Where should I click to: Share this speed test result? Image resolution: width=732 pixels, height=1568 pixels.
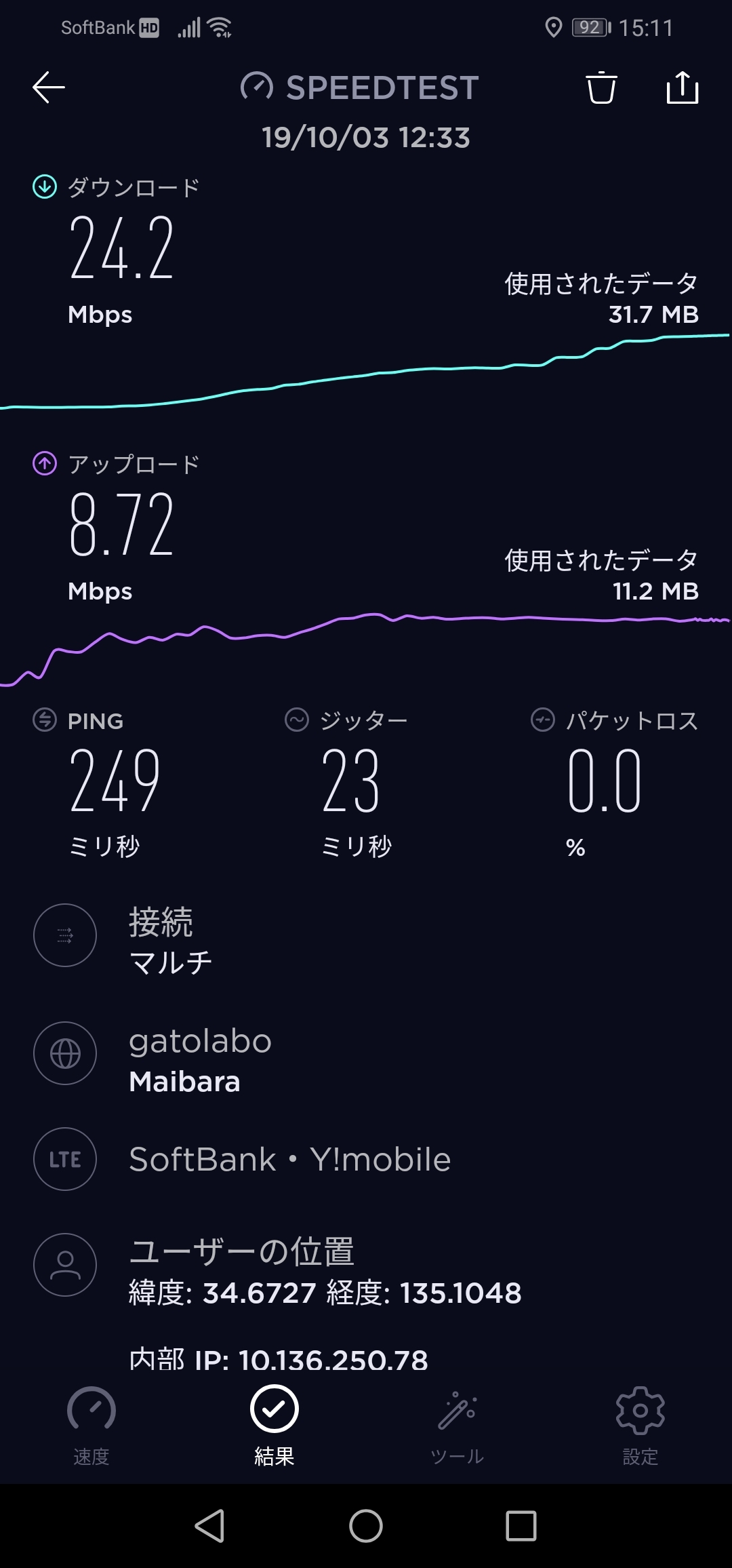tap(682, 87)
